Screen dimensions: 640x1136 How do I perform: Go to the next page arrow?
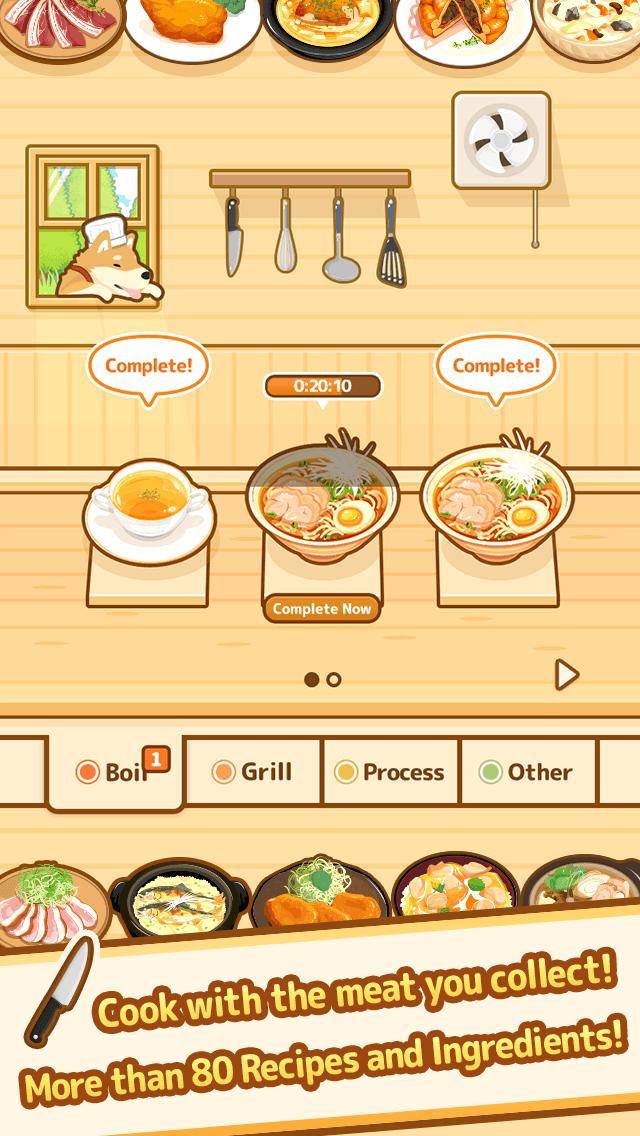pos(567,675)
